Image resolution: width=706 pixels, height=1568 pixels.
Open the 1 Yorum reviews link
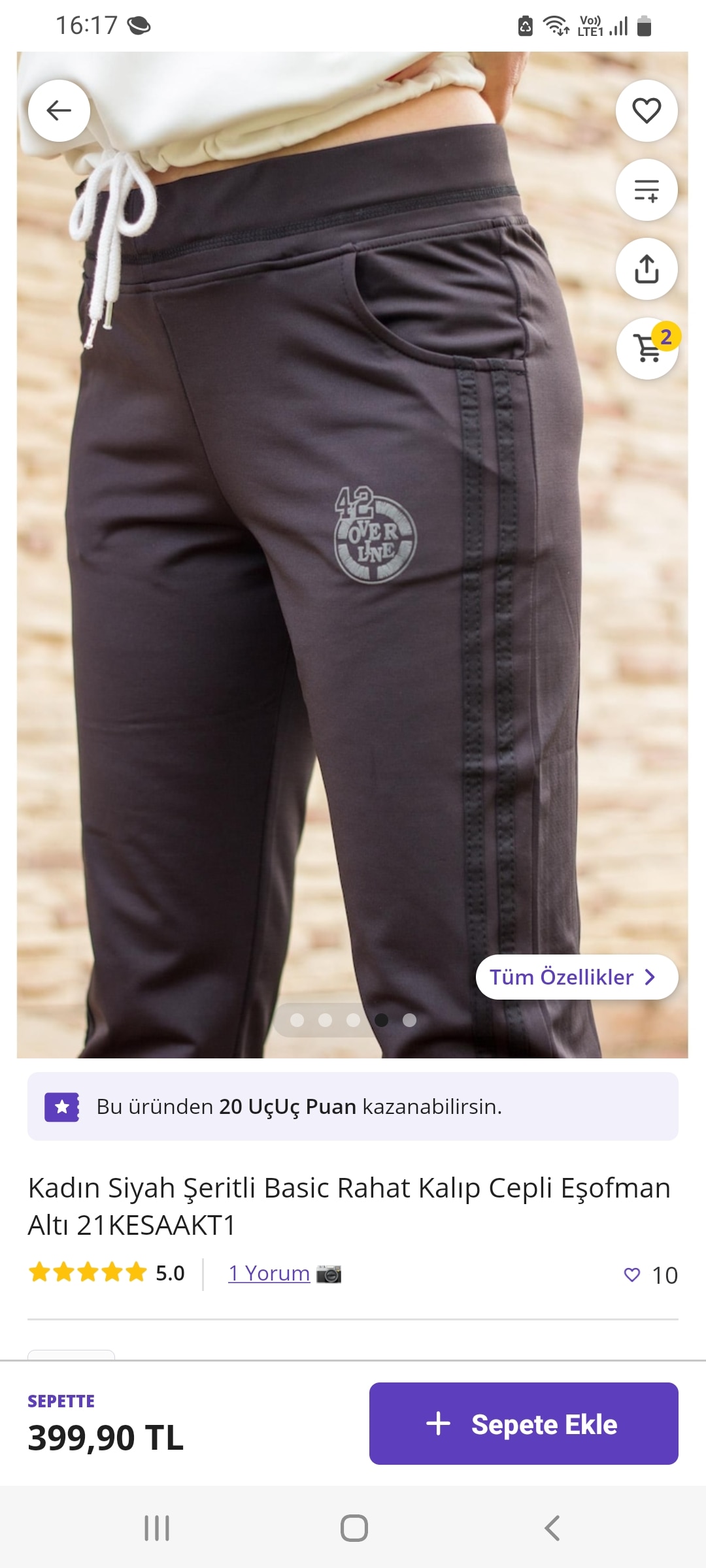[x=269, y=1273]
